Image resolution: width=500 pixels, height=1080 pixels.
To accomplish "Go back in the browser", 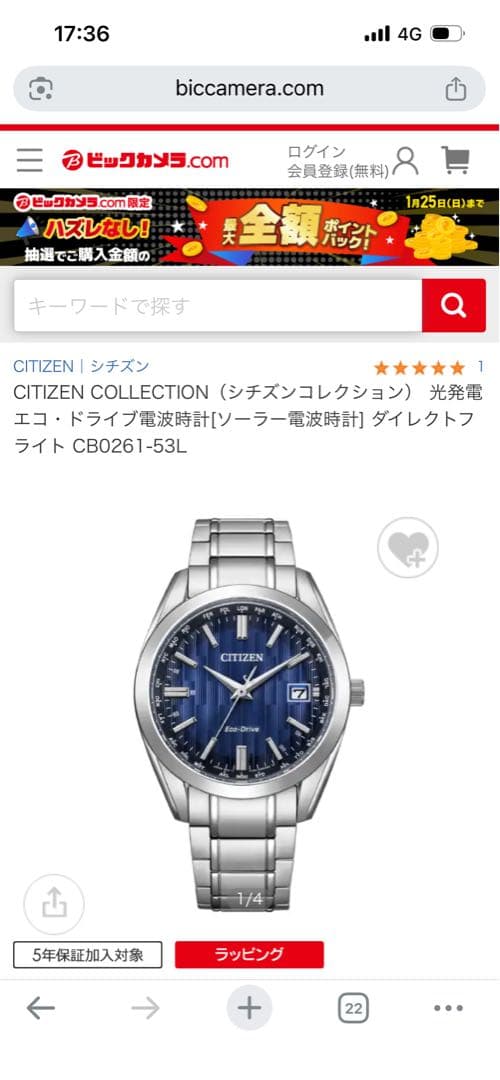I will pos(41,1008).
